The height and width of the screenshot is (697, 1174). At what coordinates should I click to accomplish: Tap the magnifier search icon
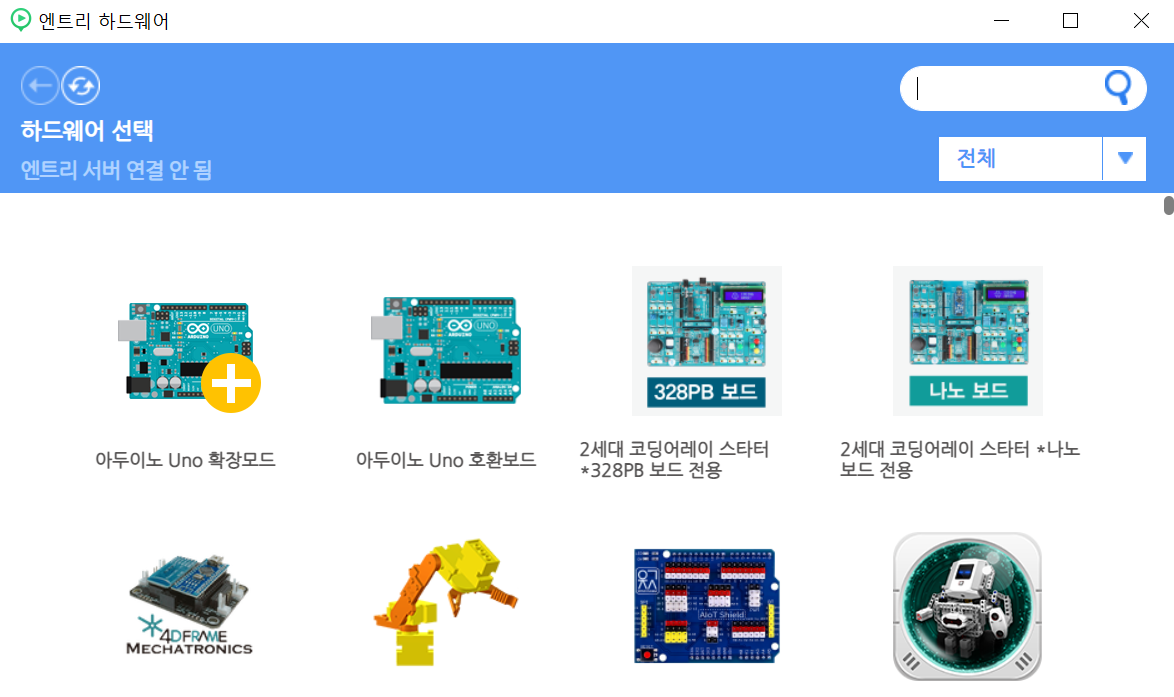[1118, 88]
